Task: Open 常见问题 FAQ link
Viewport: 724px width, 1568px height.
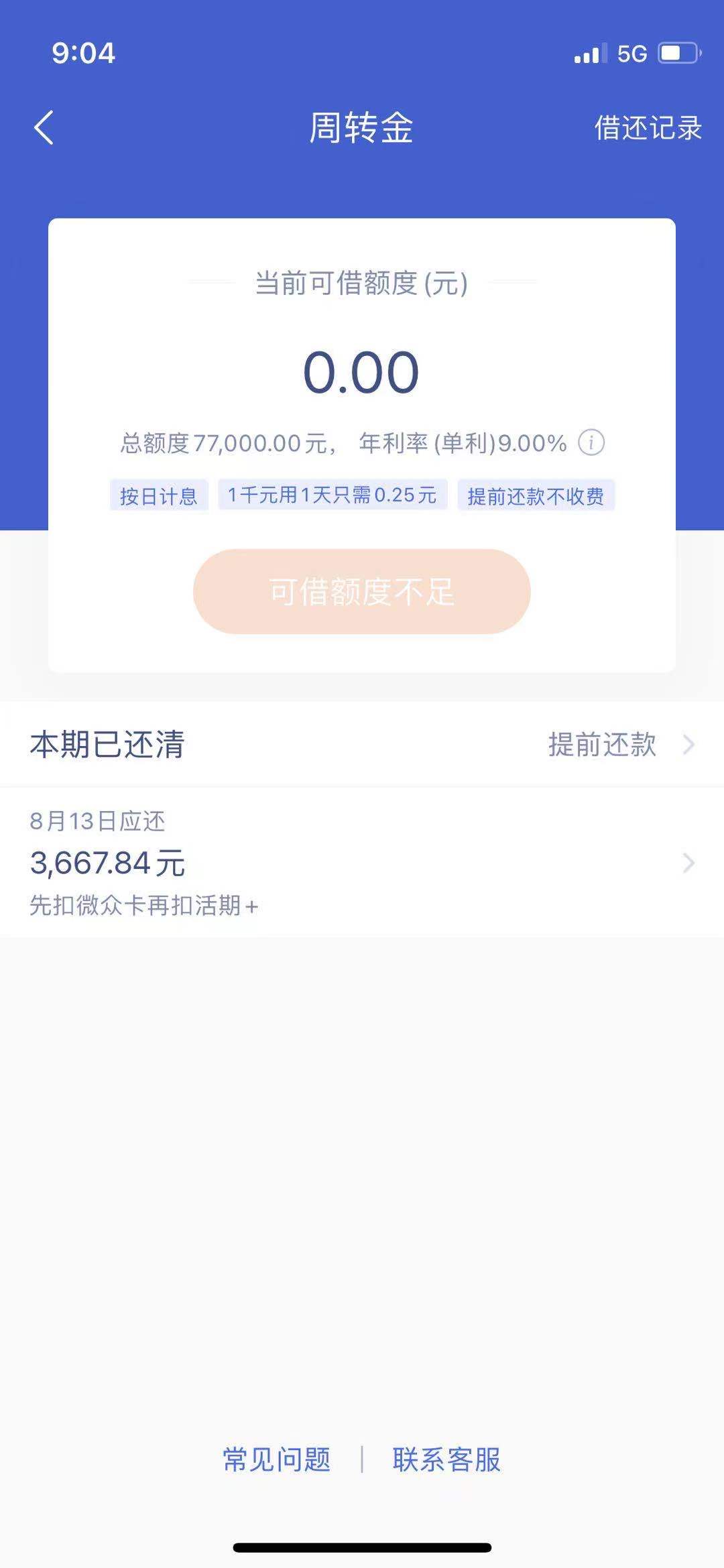Action: pos(277,1459)
